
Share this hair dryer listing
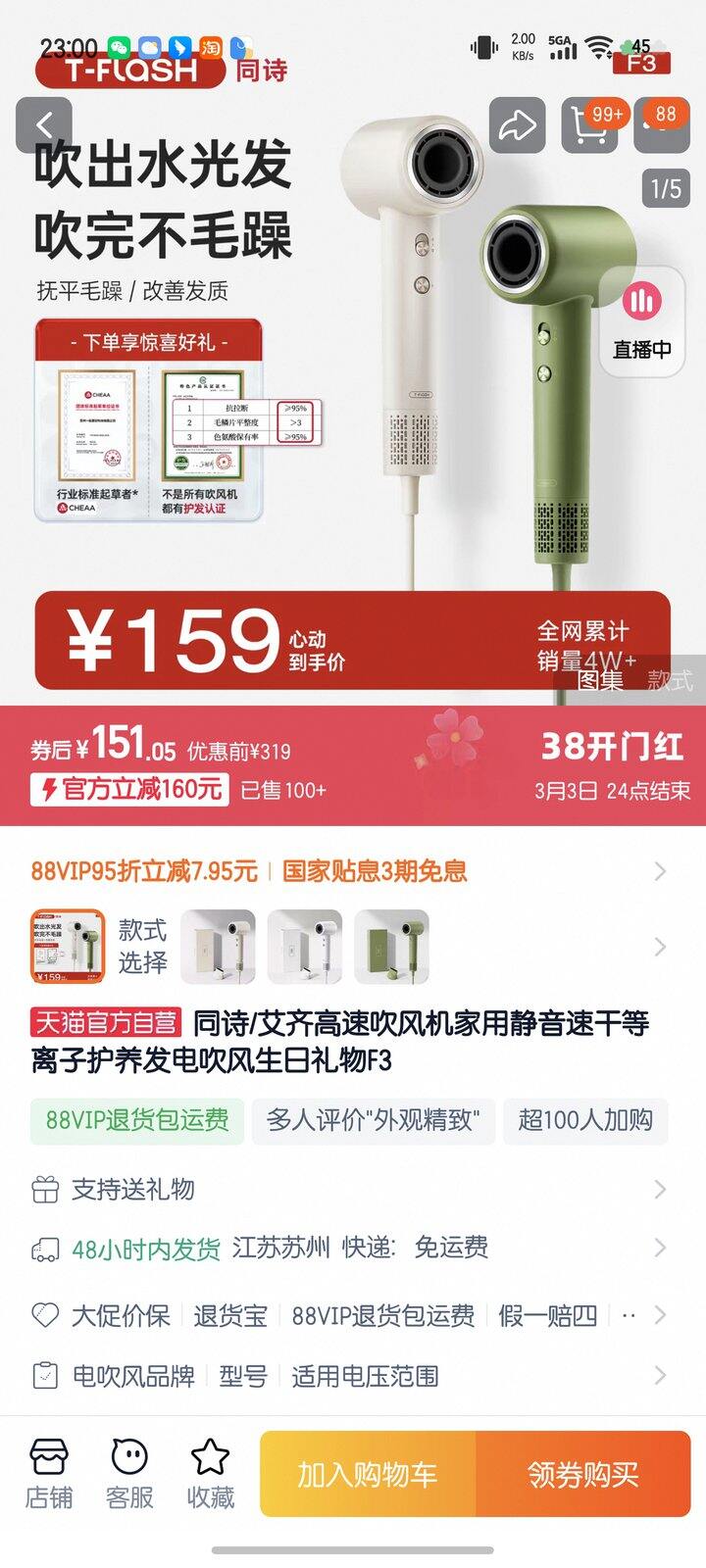pyautogui.click(x=517, y=125)
